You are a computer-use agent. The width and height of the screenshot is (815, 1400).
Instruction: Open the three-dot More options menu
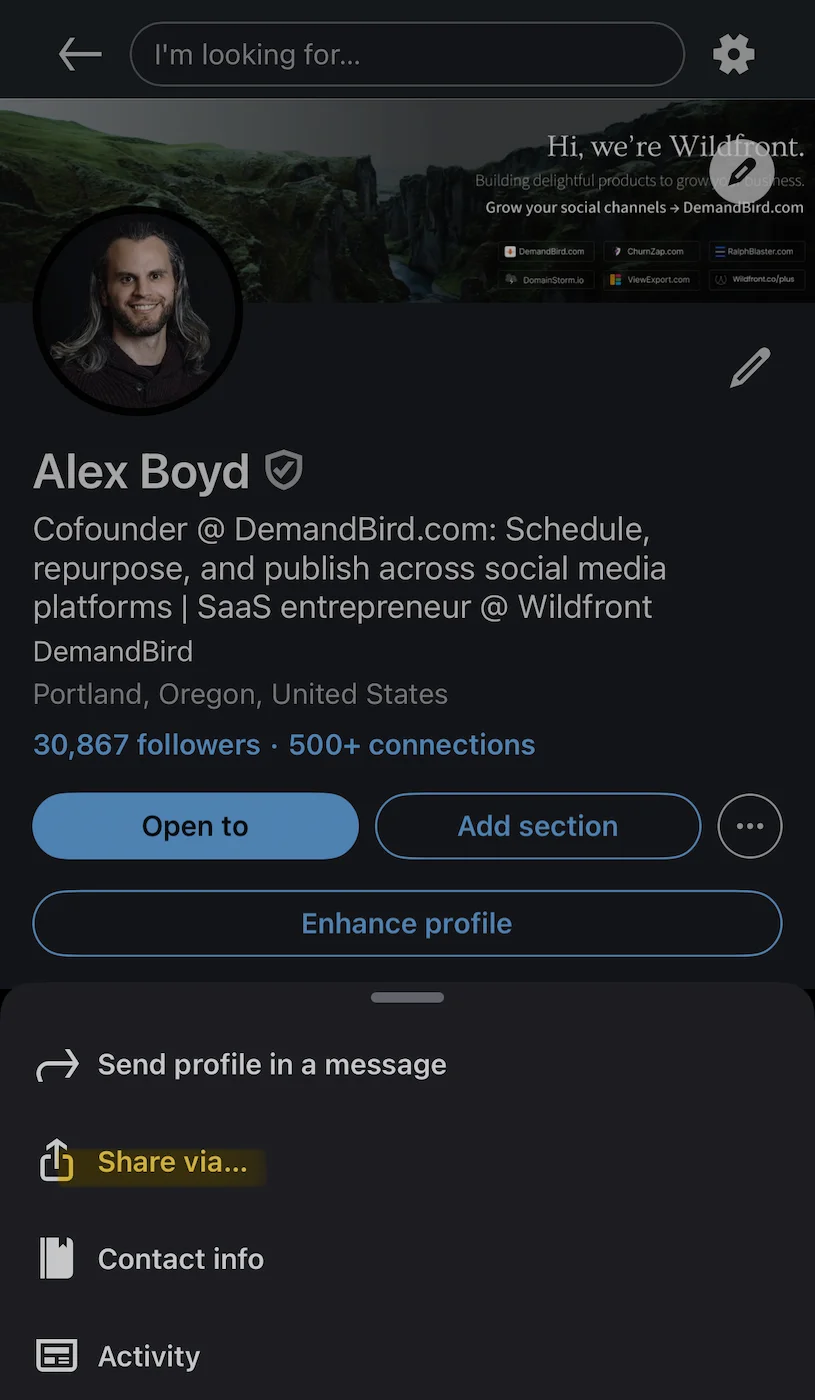click(x=750, y=826)
